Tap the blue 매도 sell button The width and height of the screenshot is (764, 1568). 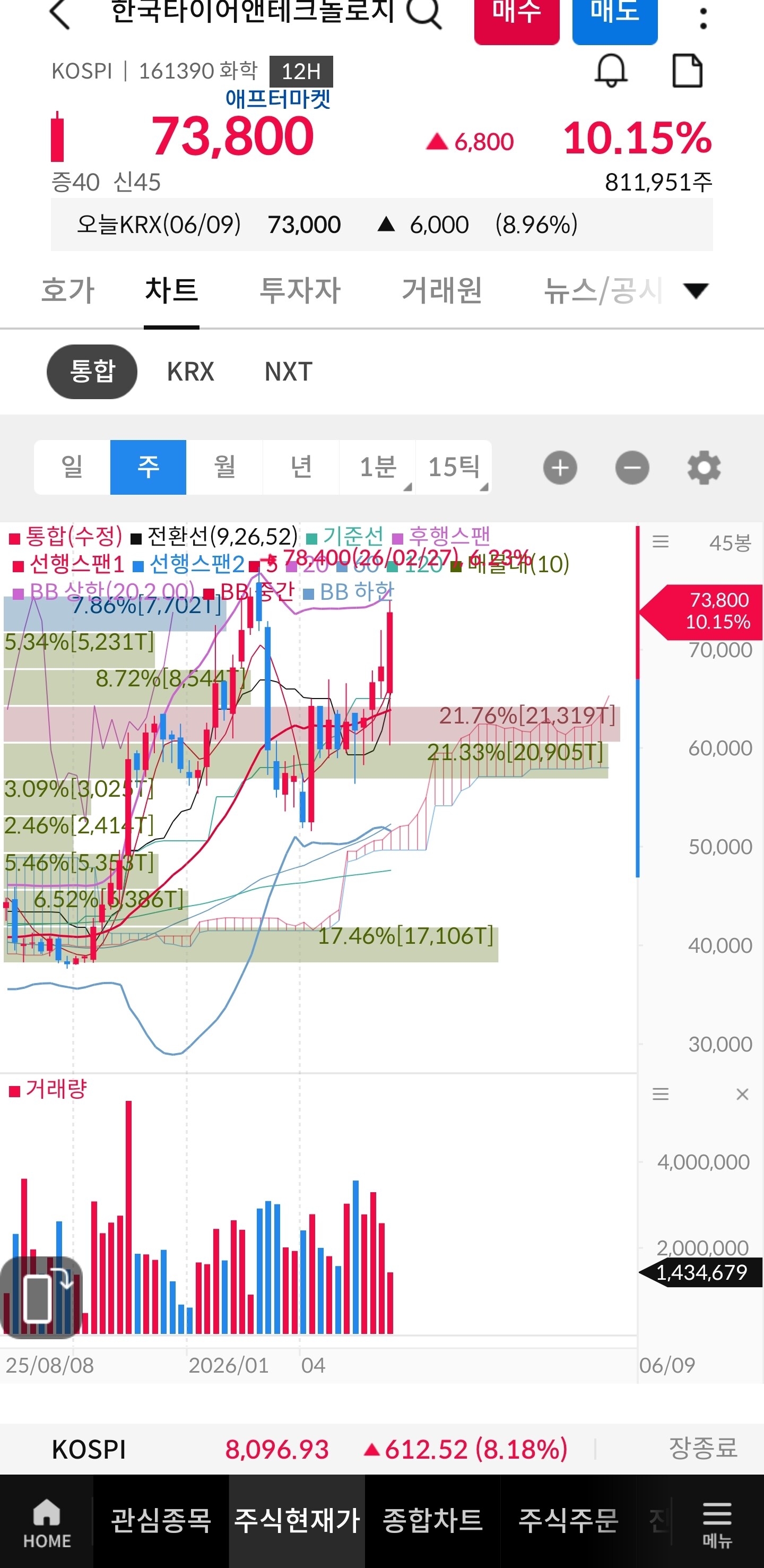pyautogui.click(x=615, y=18)
